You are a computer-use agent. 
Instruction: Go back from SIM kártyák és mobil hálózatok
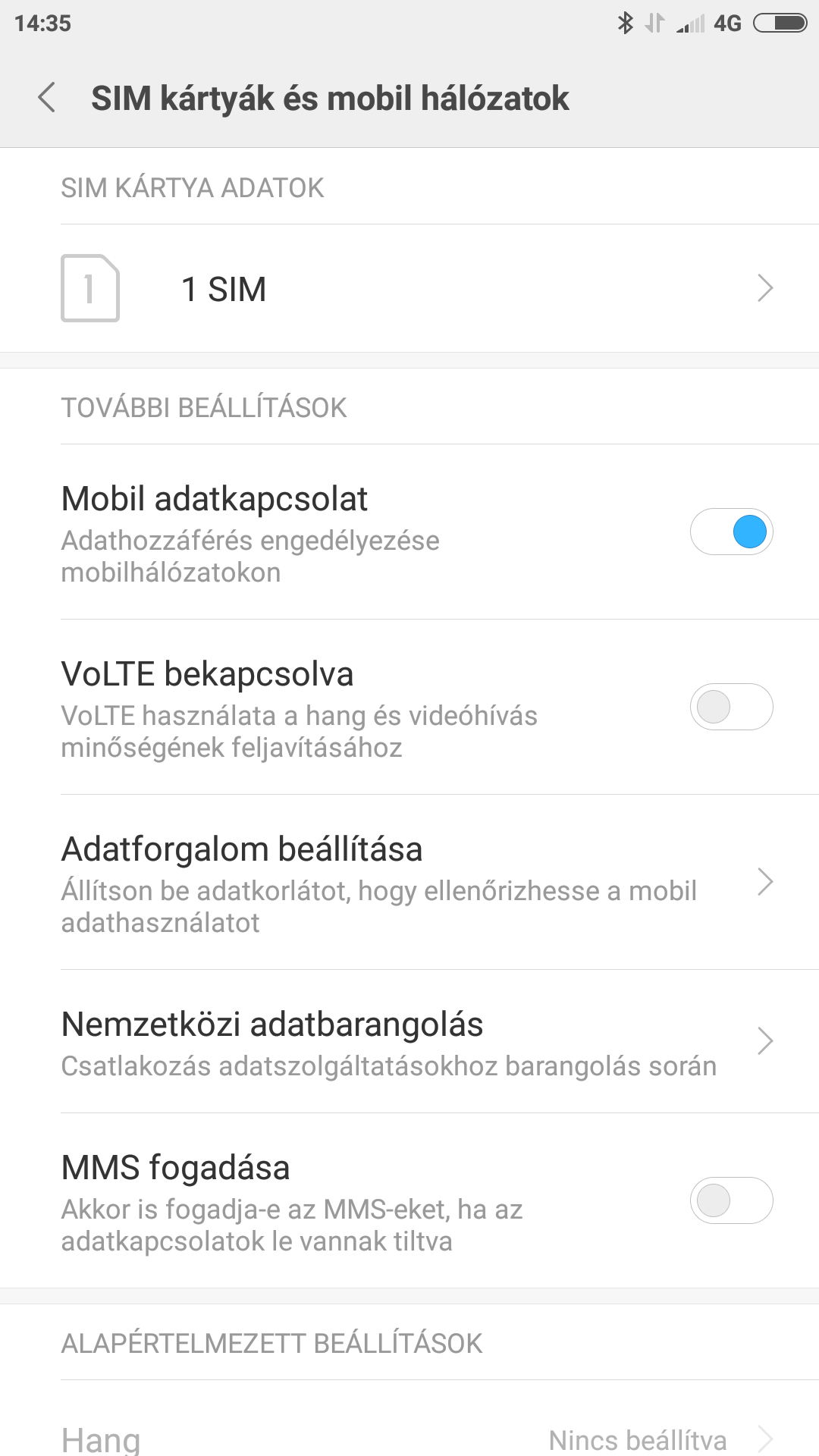47,98
